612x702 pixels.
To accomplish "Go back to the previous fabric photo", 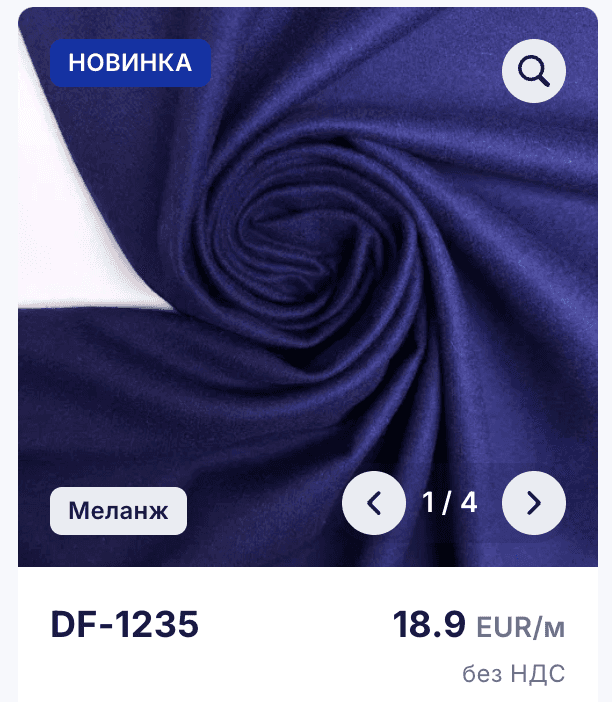I will 374,503.
